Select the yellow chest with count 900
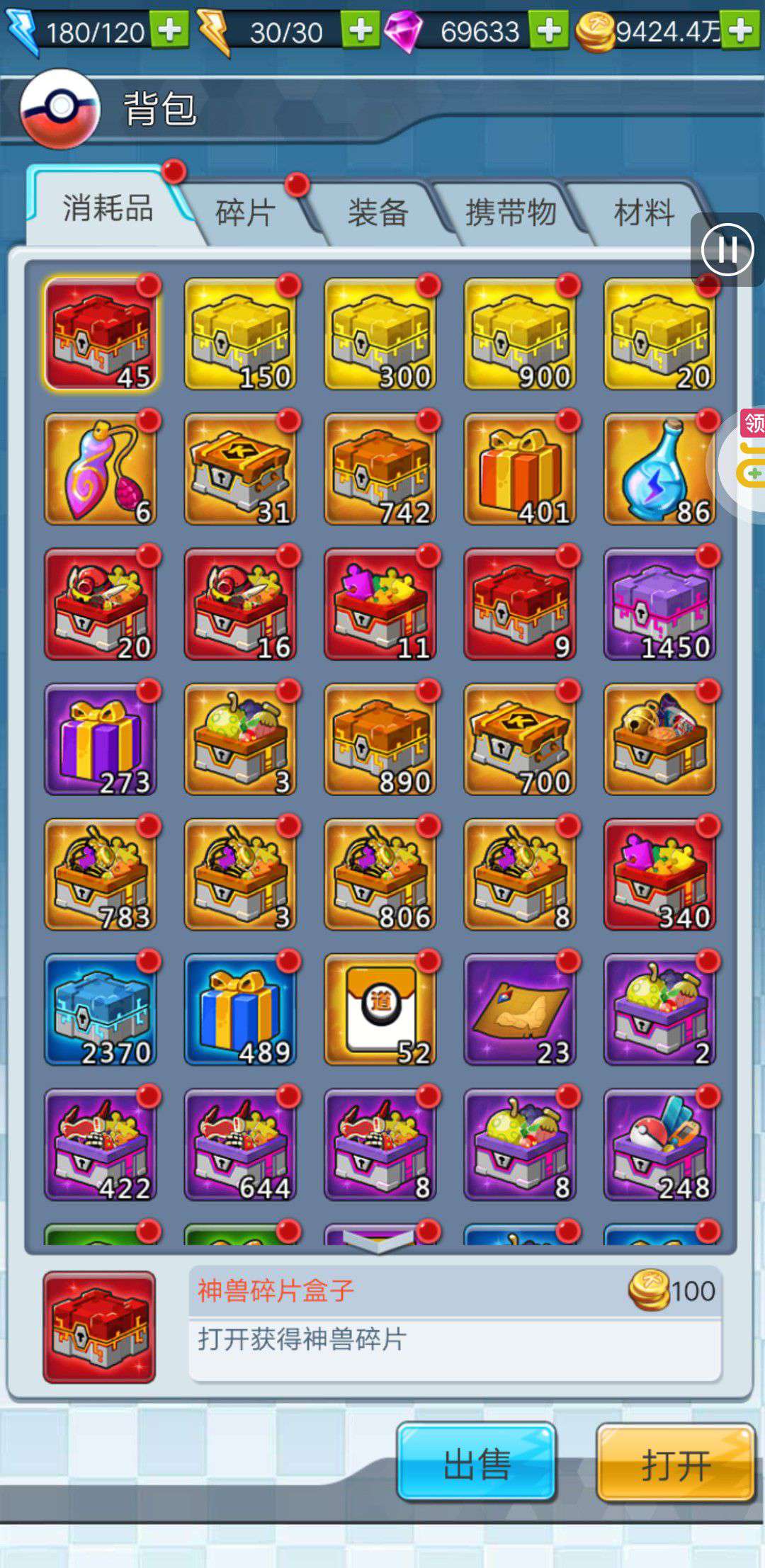 520,334
